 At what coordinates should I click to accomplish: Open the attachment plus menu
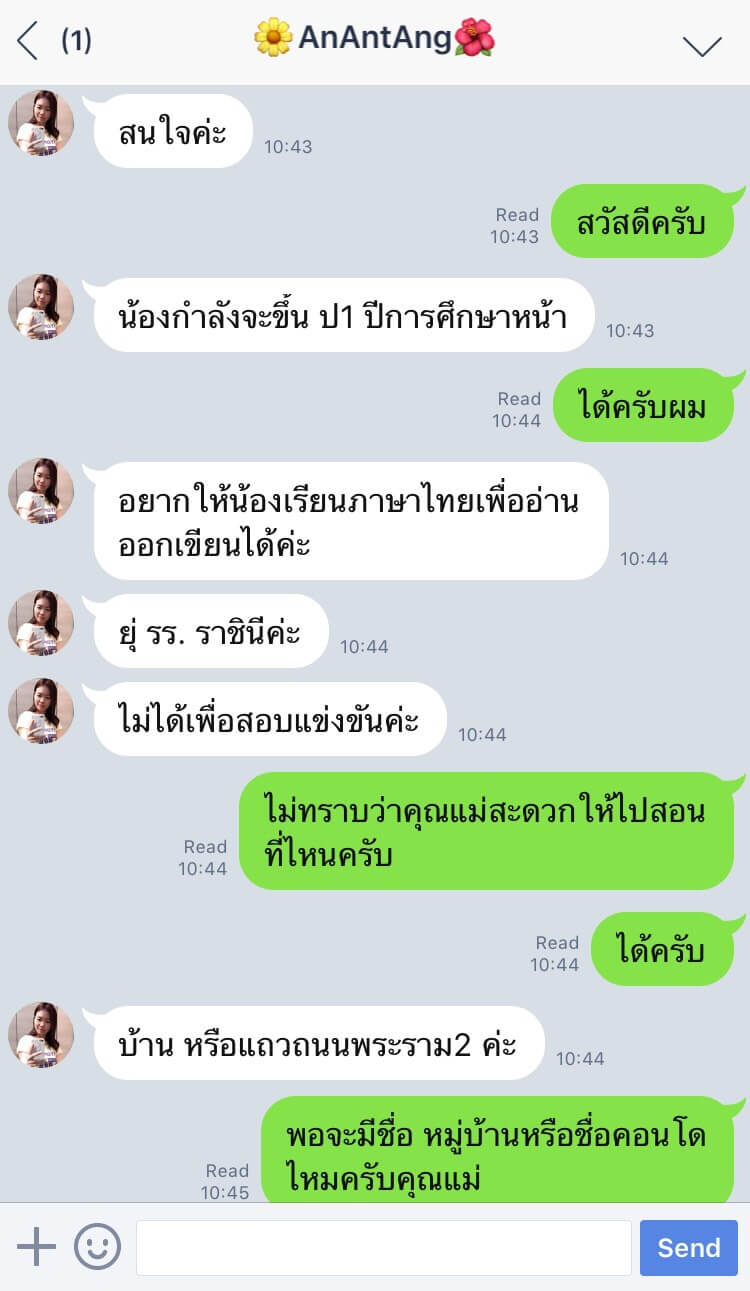[x=36, y=1247]
